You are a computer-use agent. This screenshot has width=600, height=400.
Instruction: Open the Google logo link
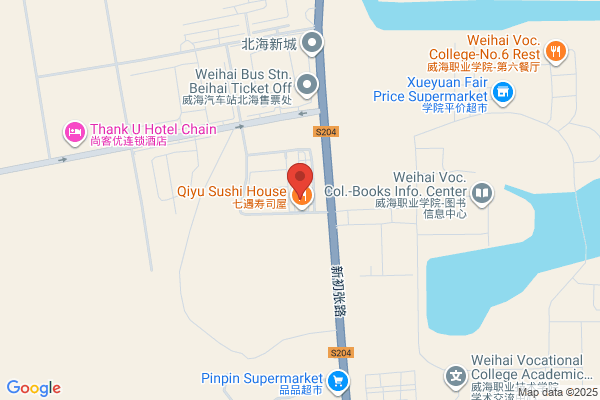coord(34,388)
